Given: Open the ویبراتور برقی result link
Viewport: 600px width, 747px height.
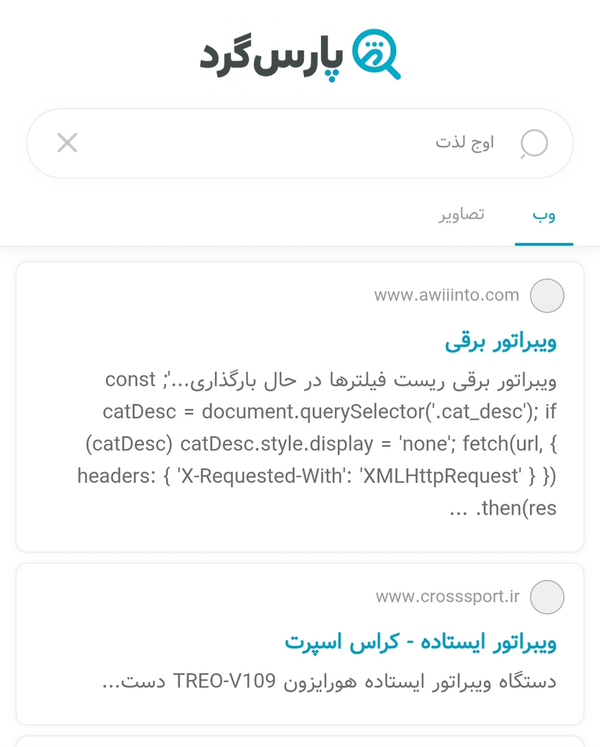Looking at the screenshot, I should (500, 342).
